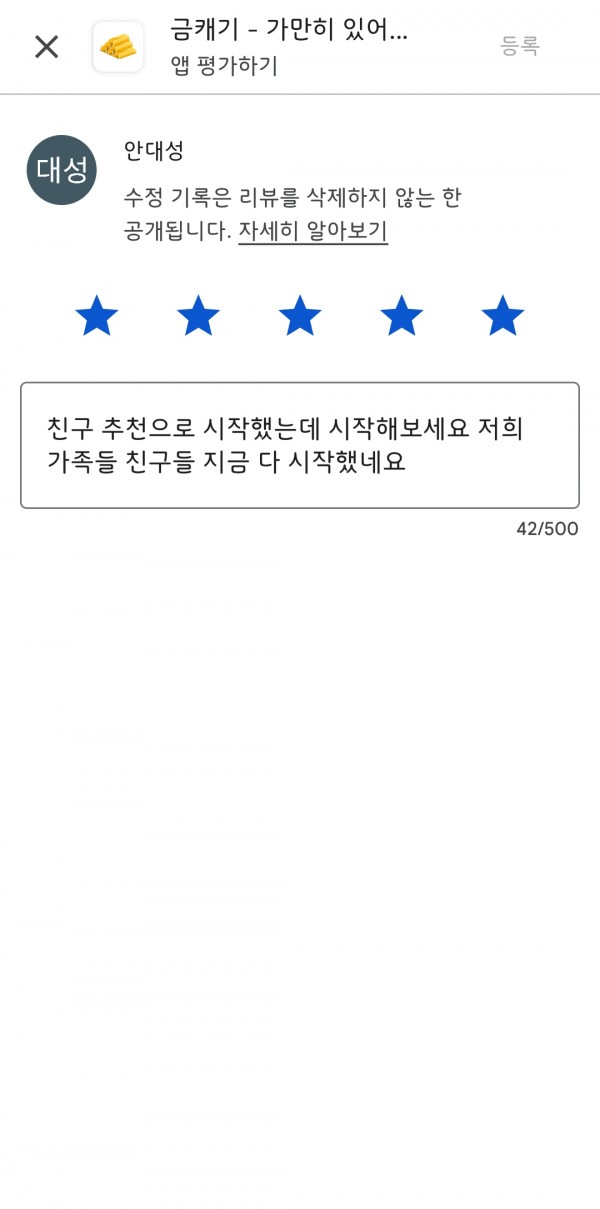
Task: Close the app rating screen
Action: [46, 46]
